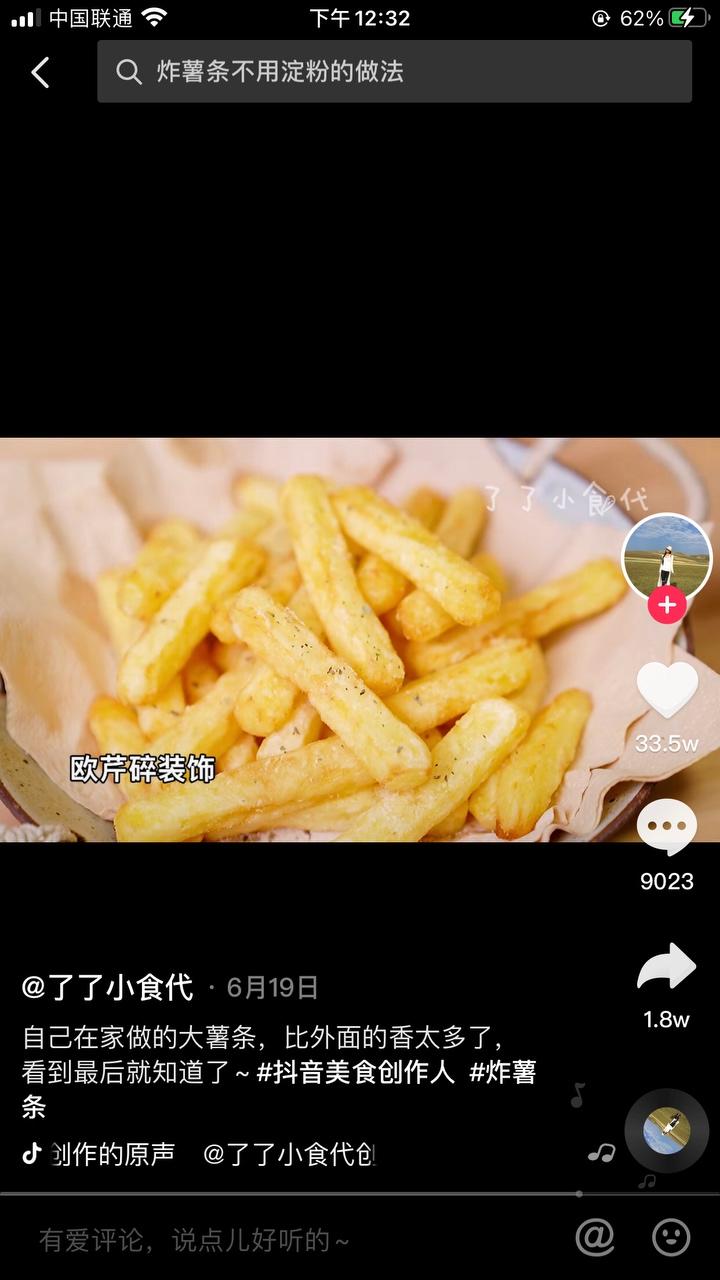
Task: Mention someone with the @ icon
Action: [x=595, y=1238]
